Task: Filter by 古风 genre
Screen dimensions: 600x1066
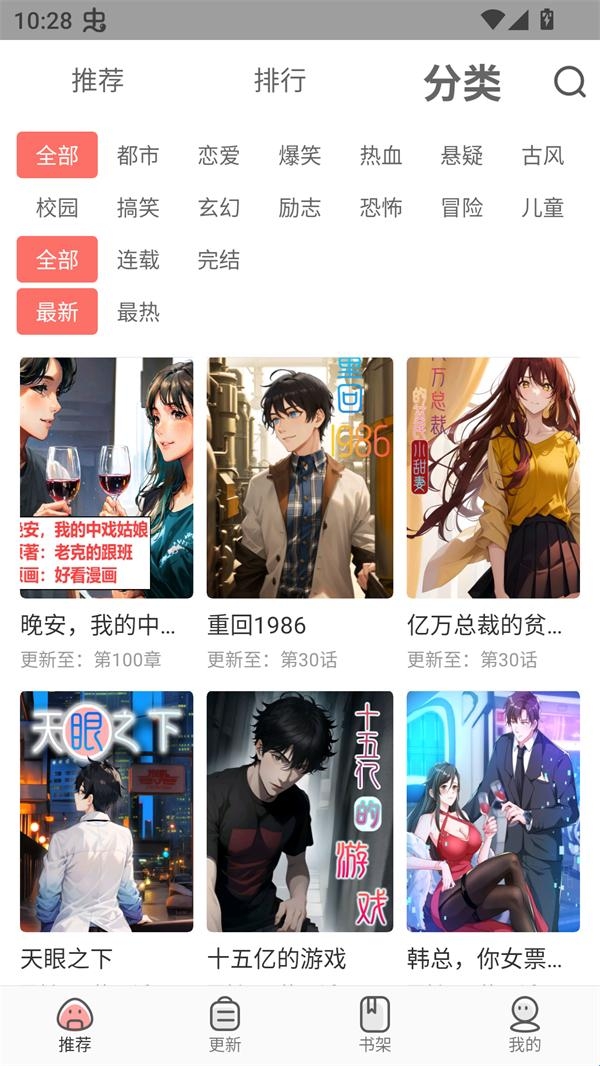Action: point(543,156)
